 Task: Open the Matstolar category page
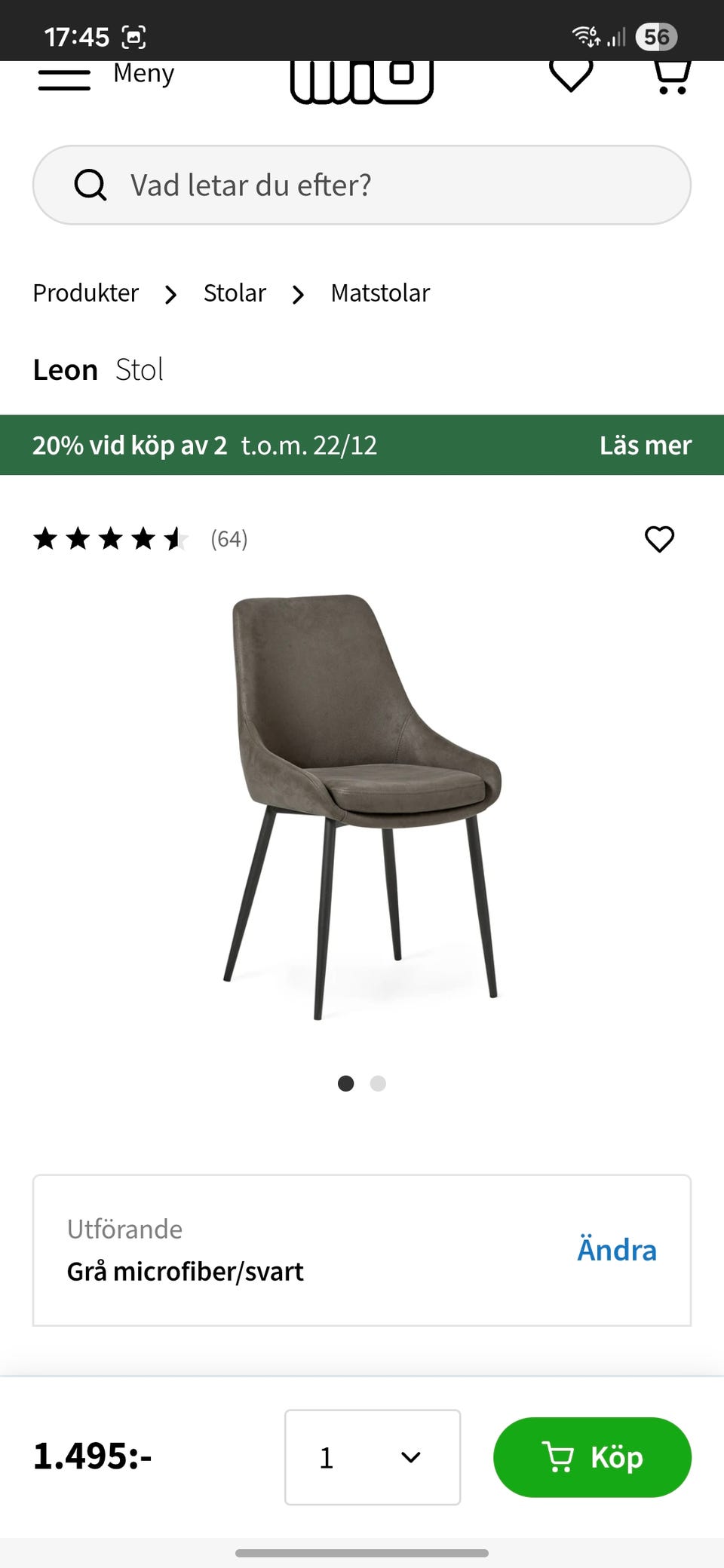coord(380,293)
